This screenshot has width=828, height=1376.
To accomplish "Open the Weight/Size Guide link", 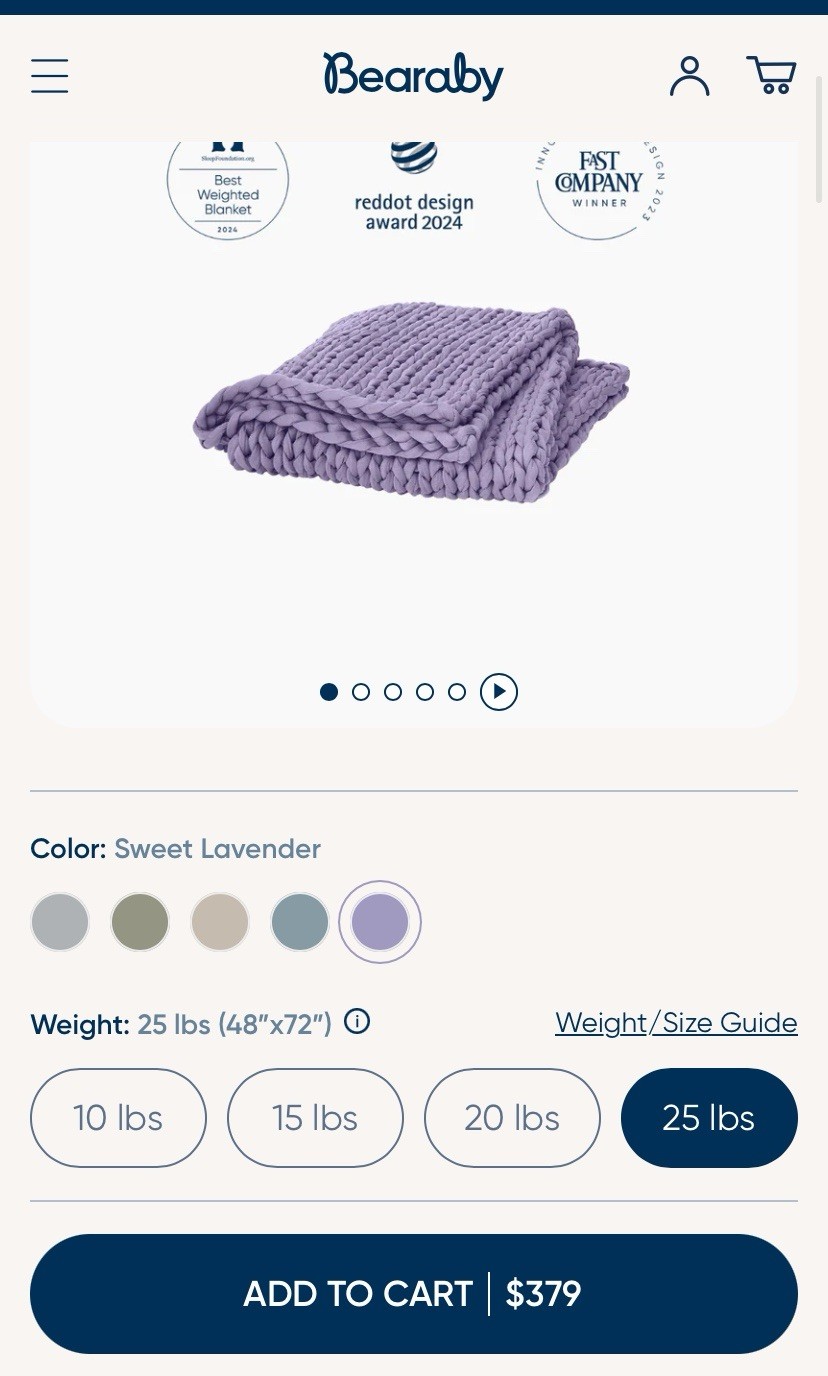I will pyautogui.click(x=676, y=1023).
